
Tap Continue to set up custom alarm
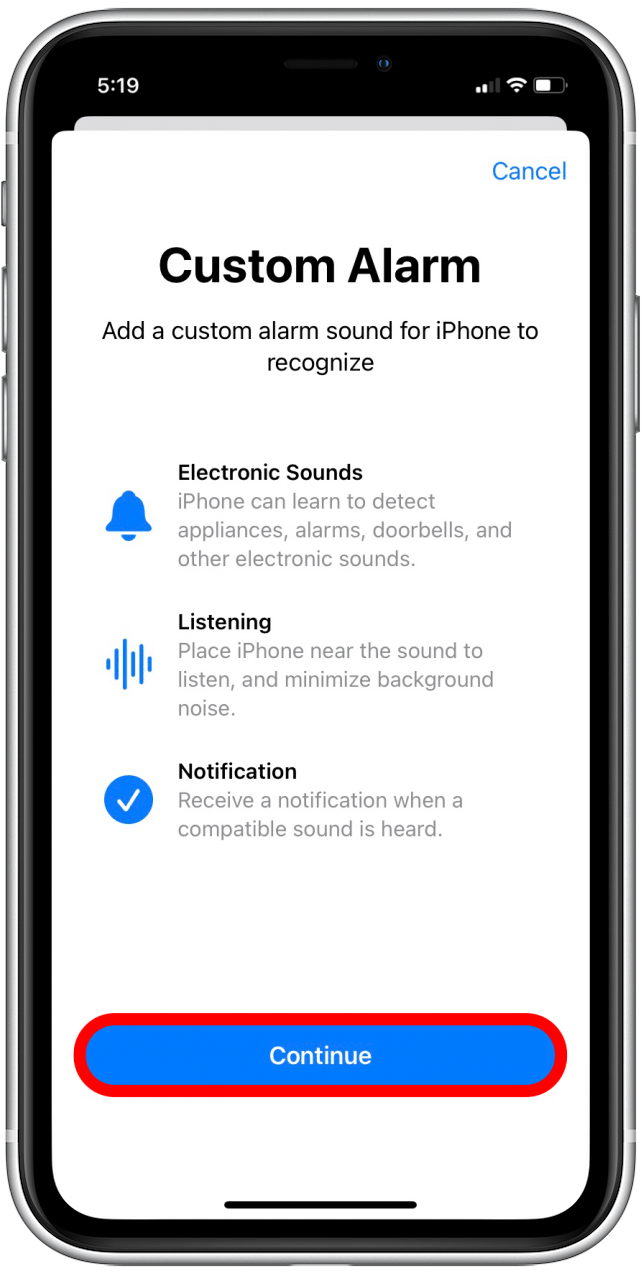320,1055
